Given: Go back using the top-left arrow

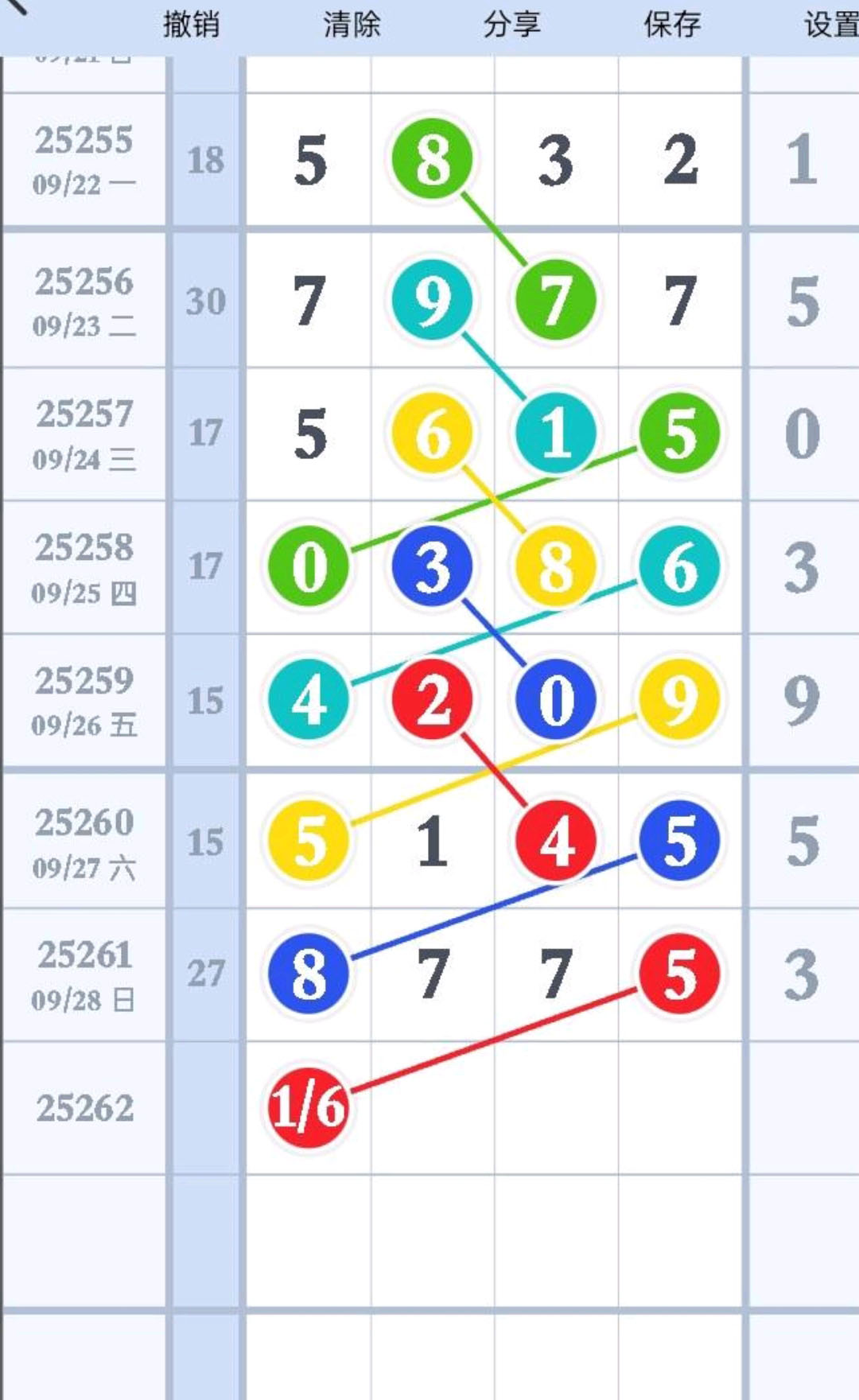Looking at the screenshot, I should 17,8.
